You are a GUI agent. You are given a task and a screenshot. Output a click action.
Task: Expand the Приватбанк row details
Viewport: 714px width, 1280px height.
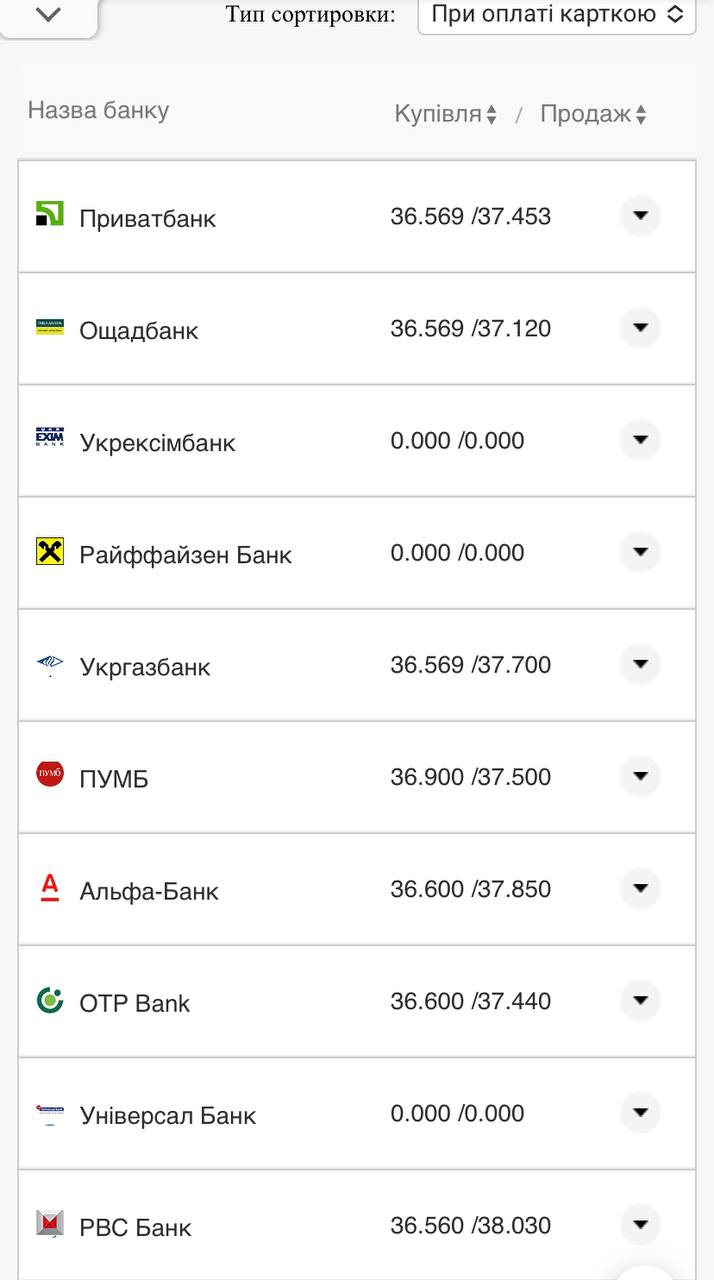[x=640, y=216]
